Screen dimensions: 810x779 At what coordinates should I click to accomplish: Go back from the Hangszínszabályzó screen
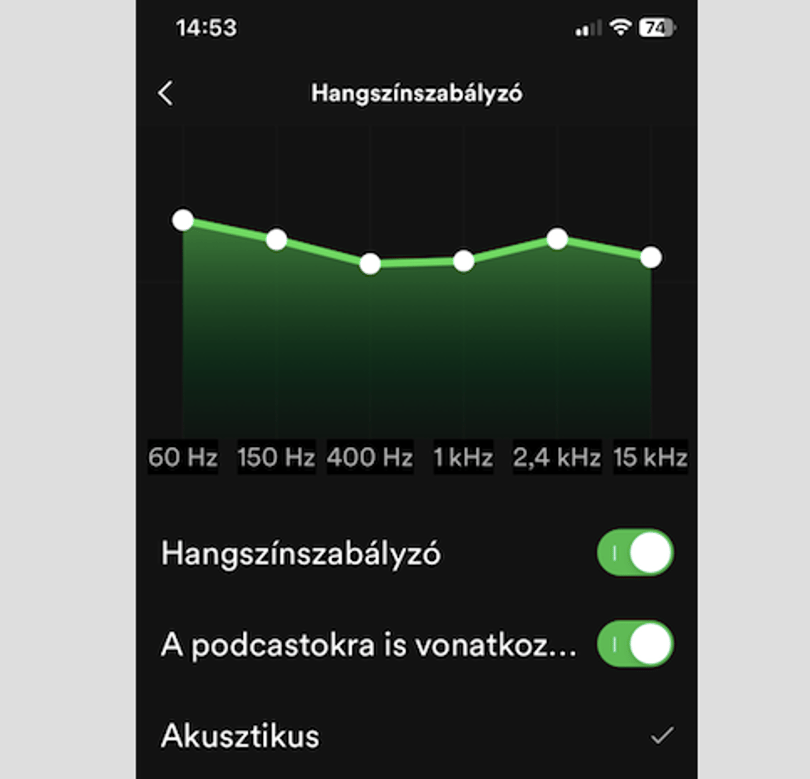165,94
